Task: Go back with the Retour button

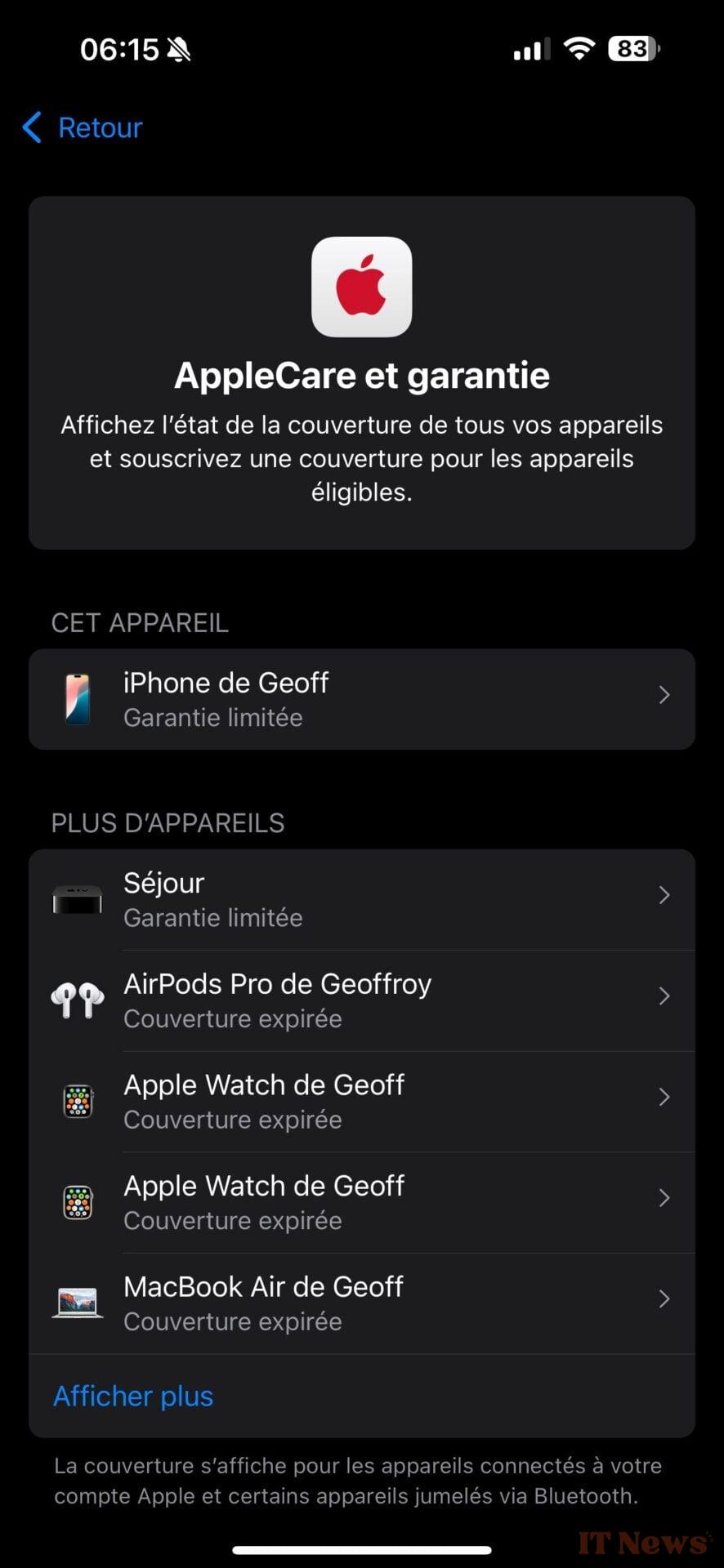Action: coord(83,128)
